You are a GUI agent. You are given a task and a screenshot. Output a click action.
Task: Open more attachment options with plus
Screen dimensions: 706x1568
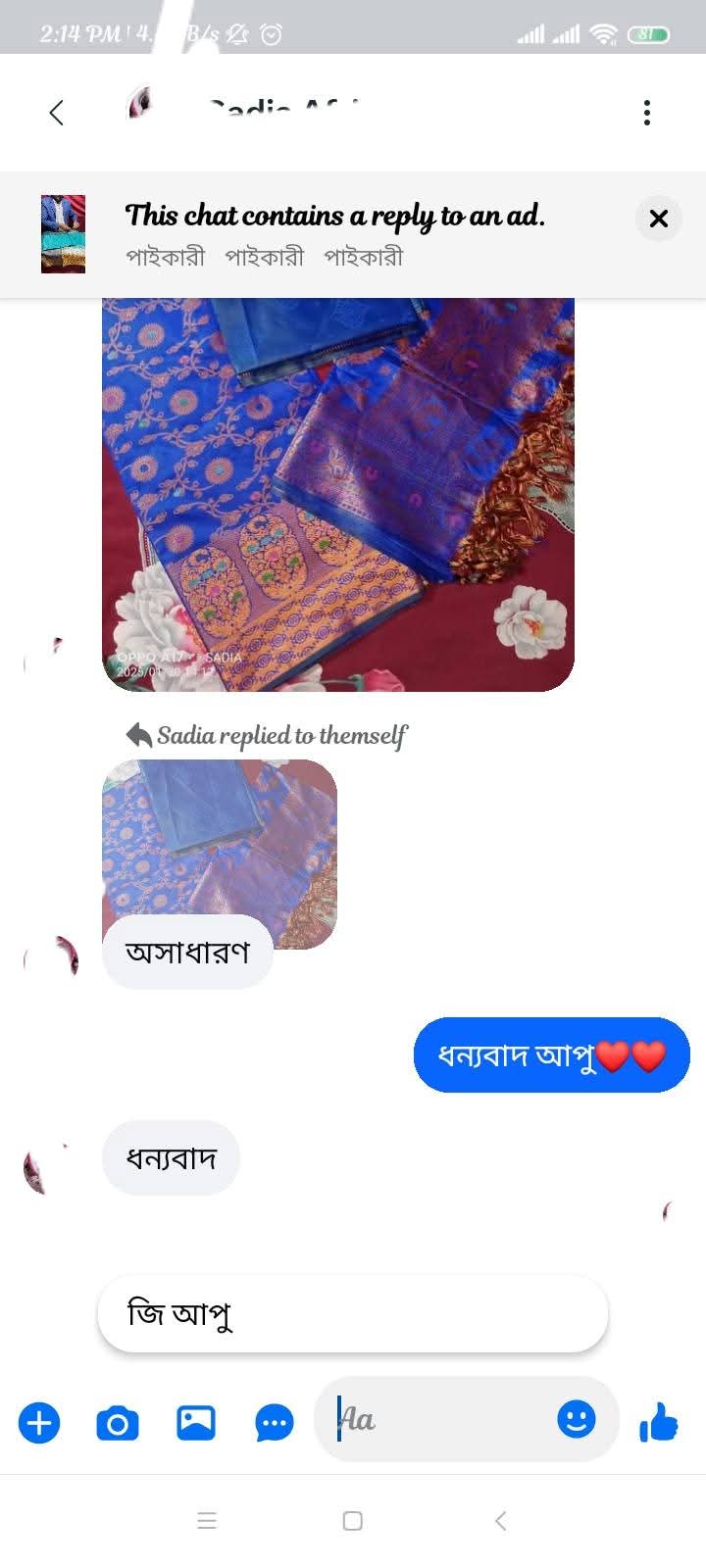click(39, 1422)
